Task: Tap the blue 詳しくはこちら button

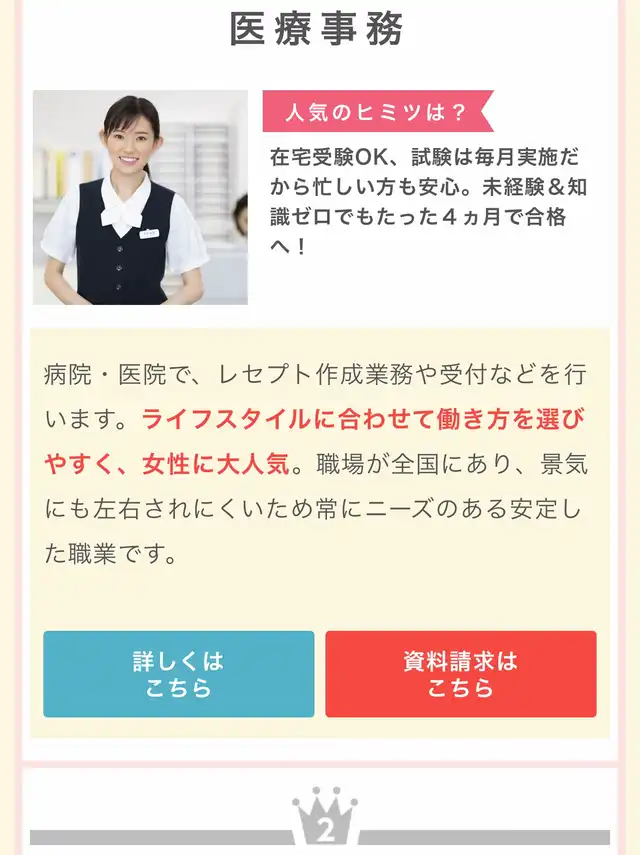Action: (179, 674)
